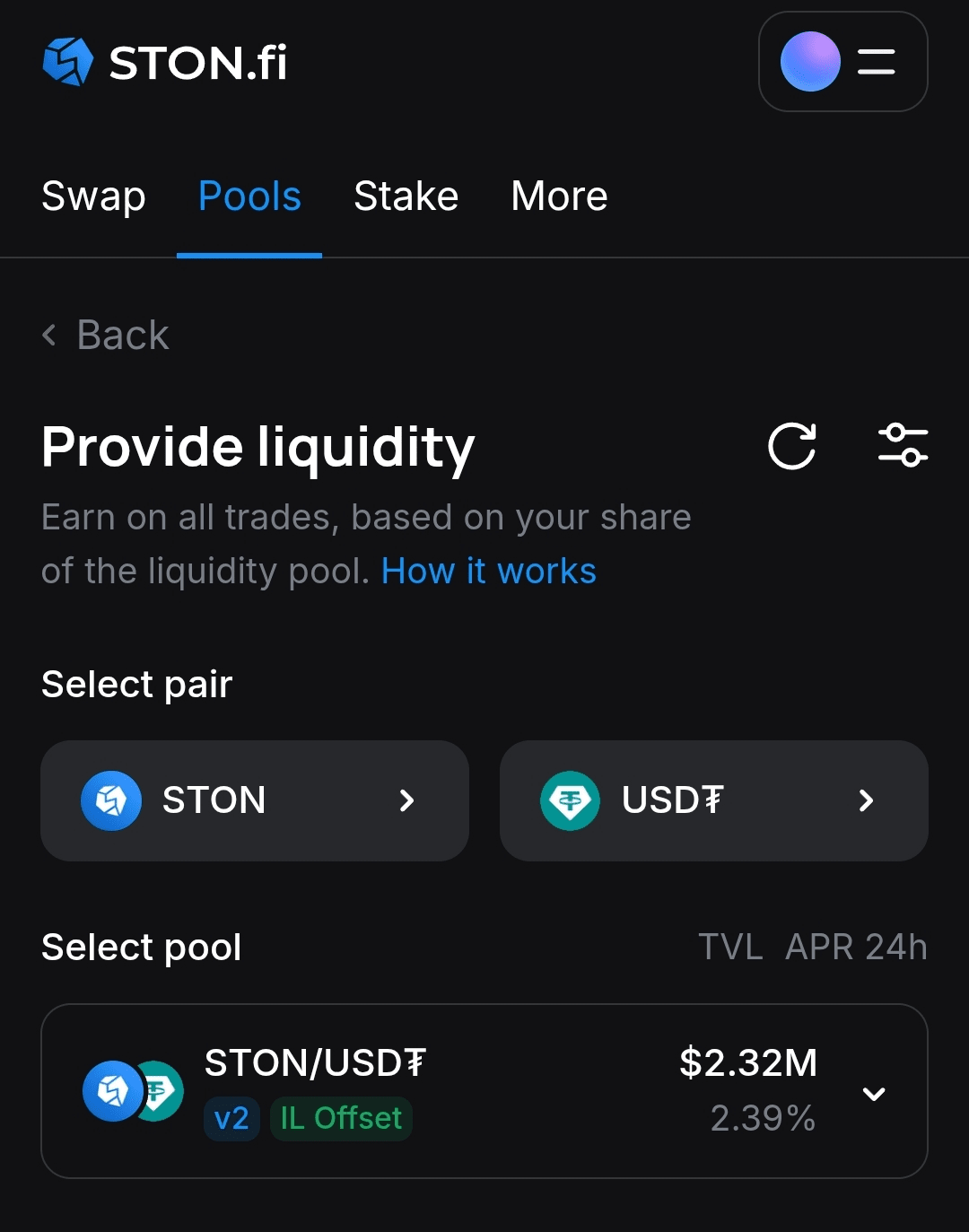Tap the STON.fi logo
Image resolution: width=969 pixels, height=1232 pixels.
coord(165,63)
